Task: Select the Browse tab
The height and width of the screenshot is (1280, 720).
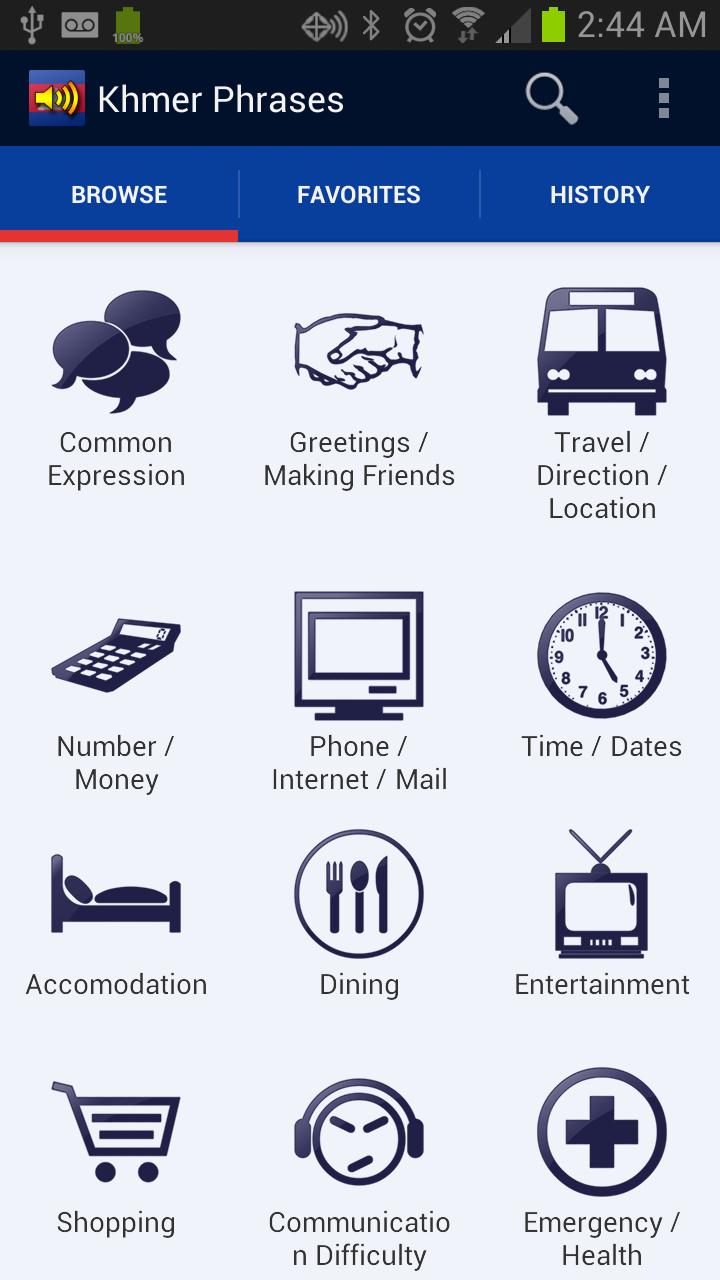Action: (x=119, y=194)
